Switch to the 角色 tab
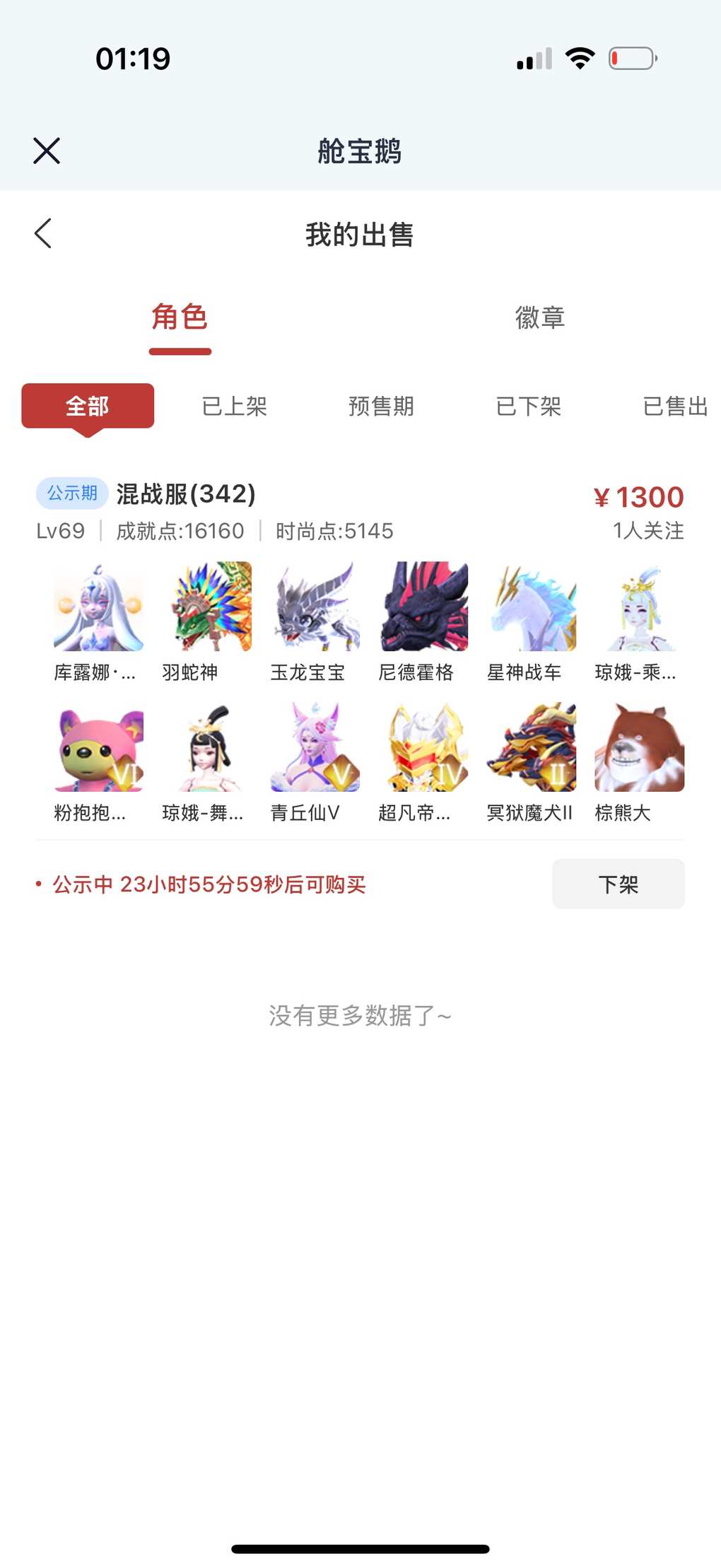Viewport: 721px width, 1568px height. pos(180,317)
